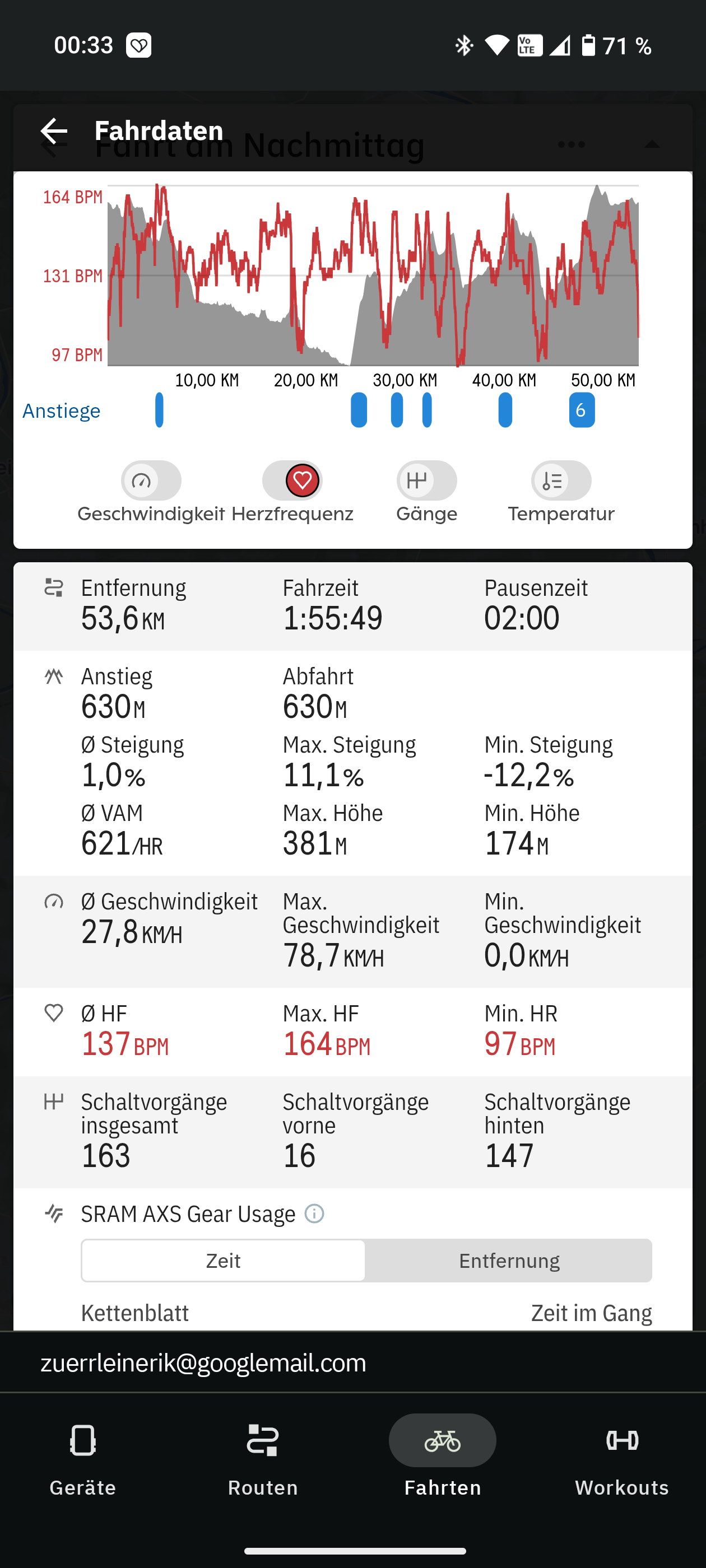This screenshot has height=1568, width=706.
Task: Open the Fahrten tab
Action: click(443, 1460)
